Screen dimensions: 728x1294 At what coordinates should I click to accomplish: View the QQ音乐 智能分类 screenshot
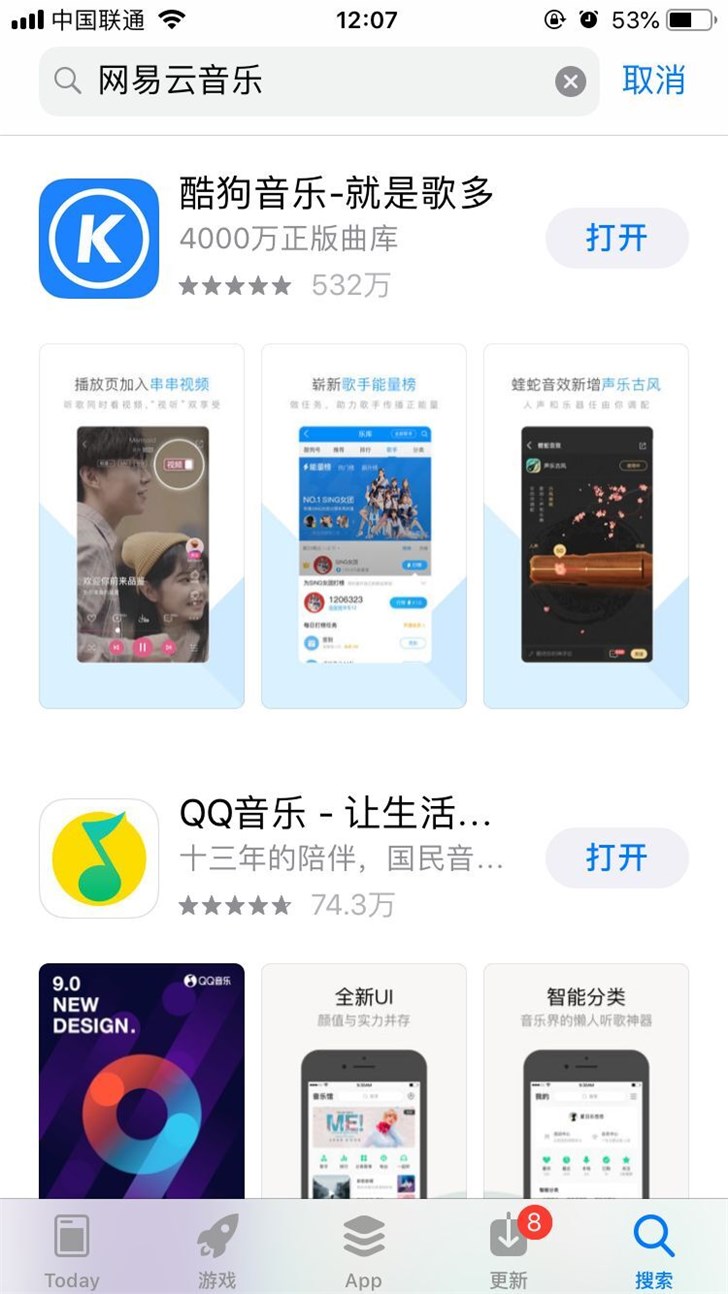coord(586,1080)
